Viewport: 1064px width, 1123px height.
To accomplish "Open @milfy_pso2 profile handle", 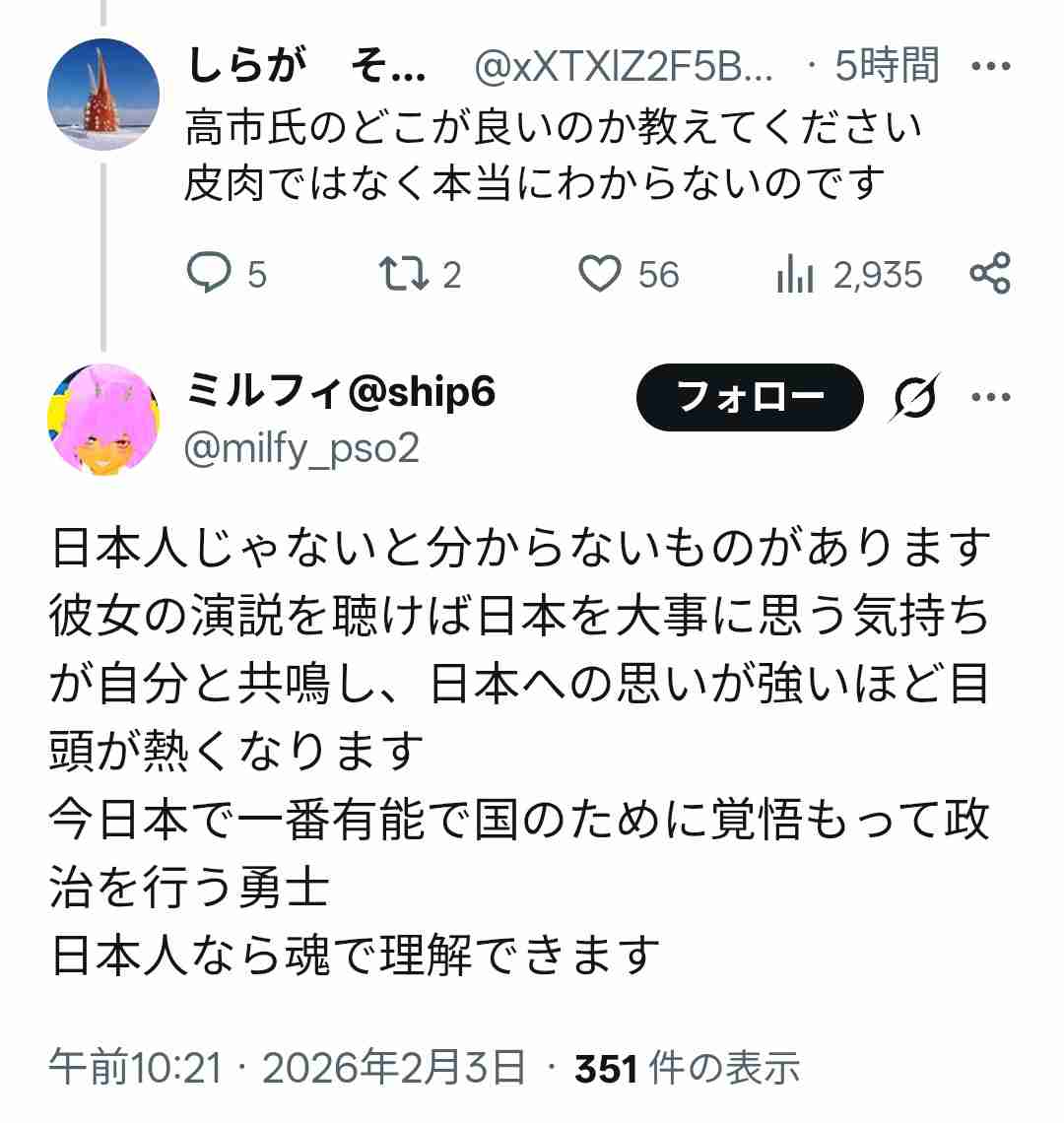I will (301, 448).
